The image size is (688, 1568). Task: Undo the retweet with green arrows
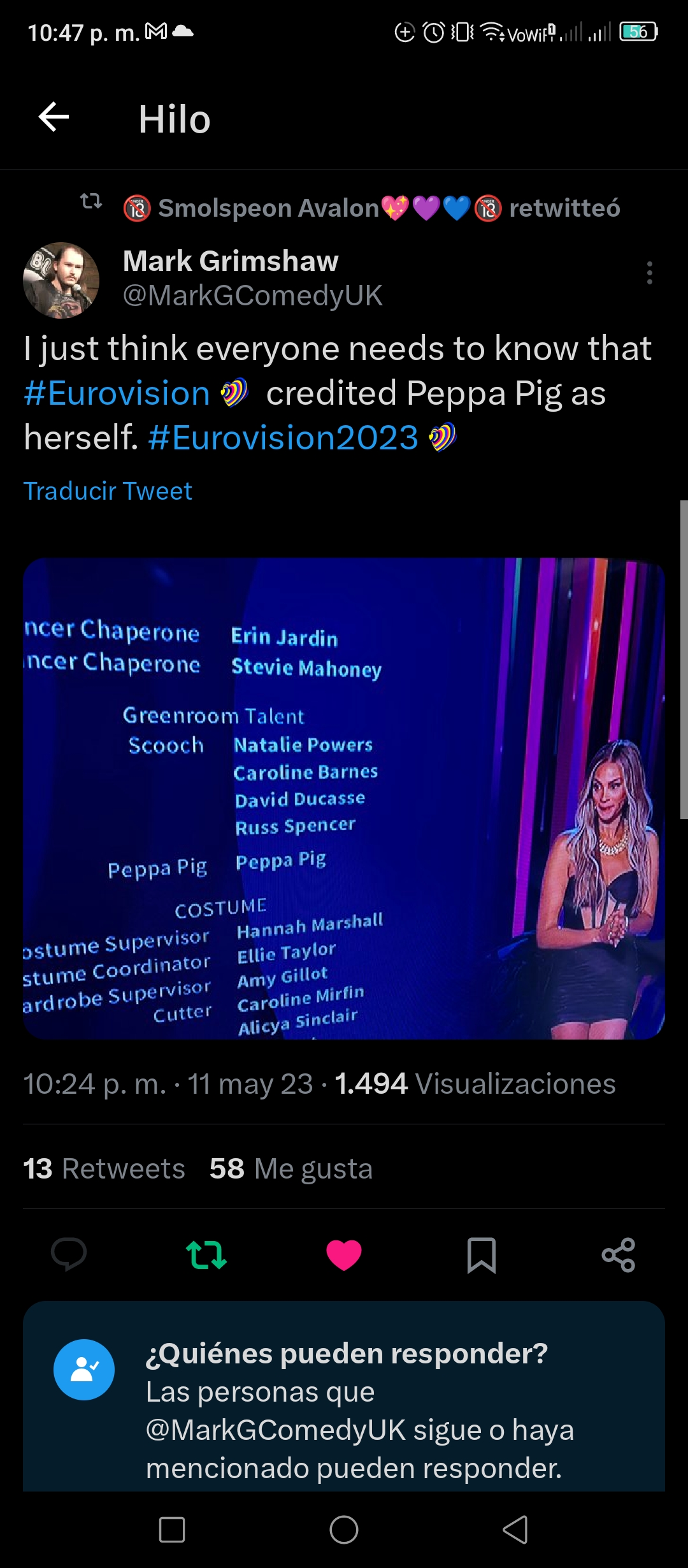pyautogui.click(x=206, y=1254)
